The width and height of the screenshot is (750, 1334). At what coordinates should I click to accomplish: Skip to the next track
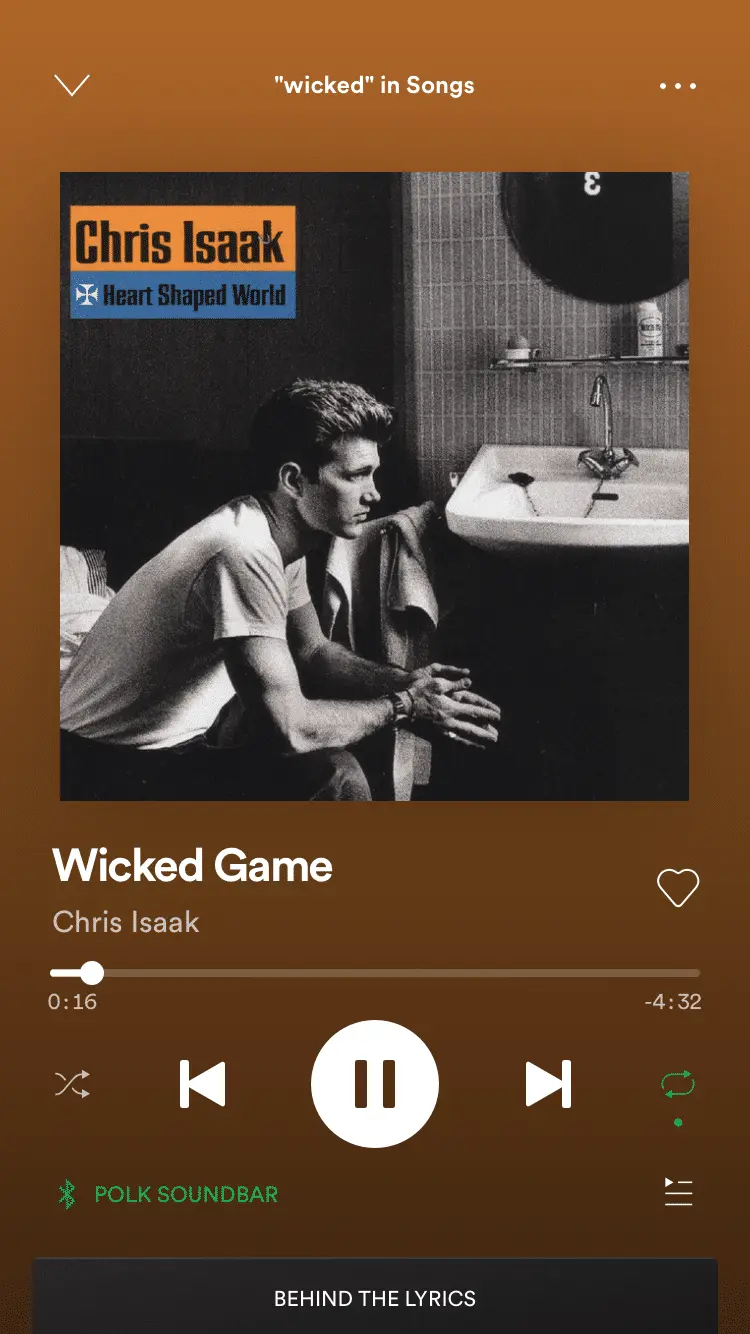pos(548,1084)
